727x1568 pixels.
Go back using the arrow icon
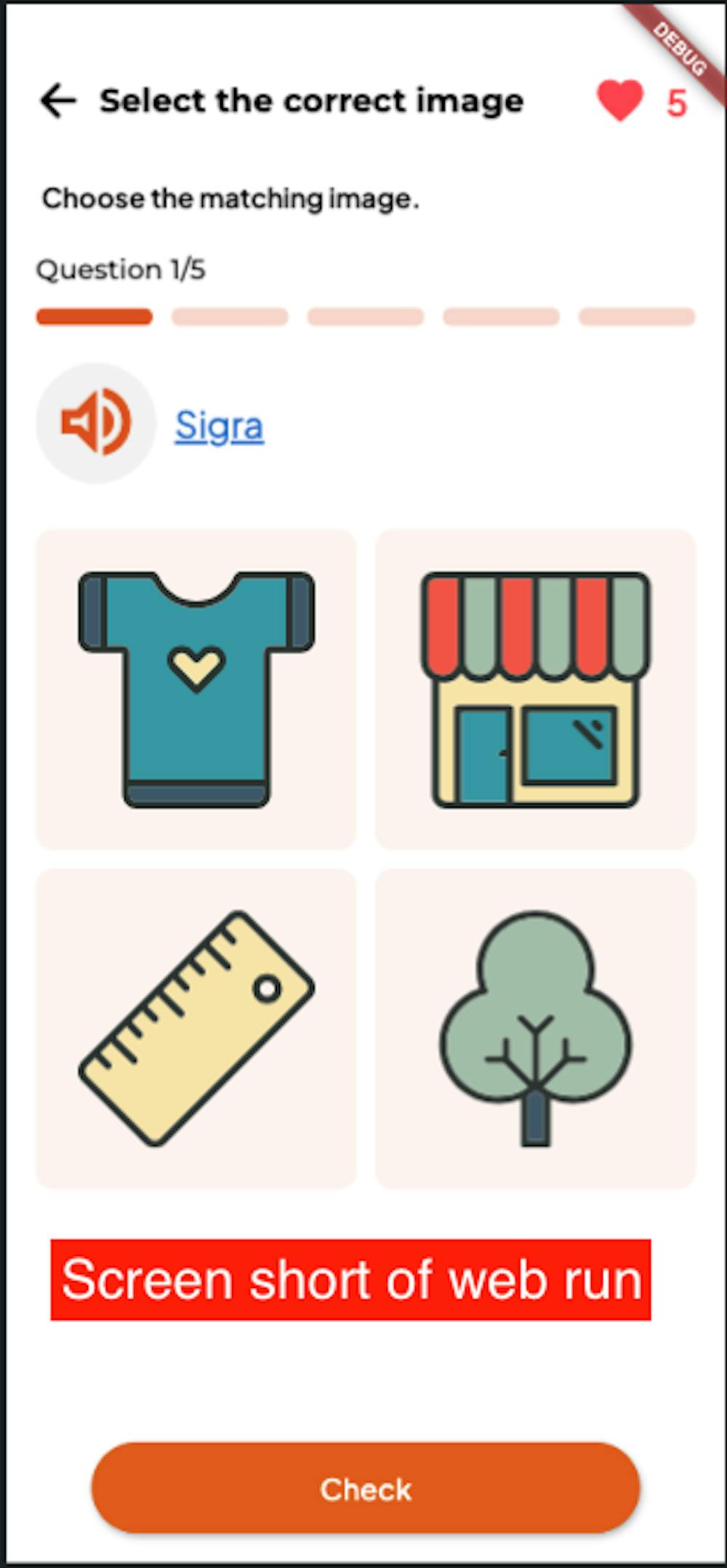coord(58,100)
